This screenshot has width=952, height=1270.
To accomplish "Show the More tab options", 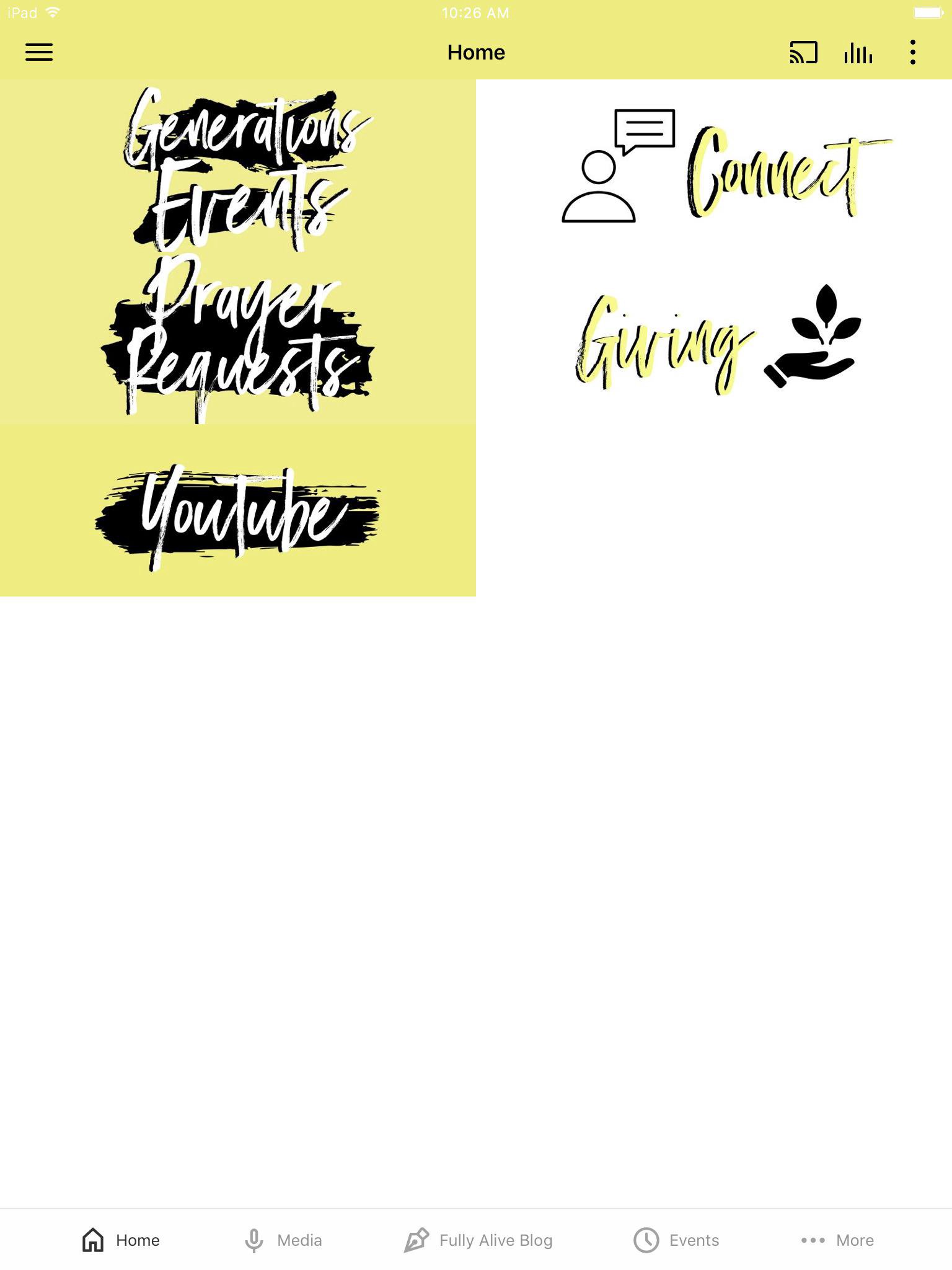I will (837, 1240).
